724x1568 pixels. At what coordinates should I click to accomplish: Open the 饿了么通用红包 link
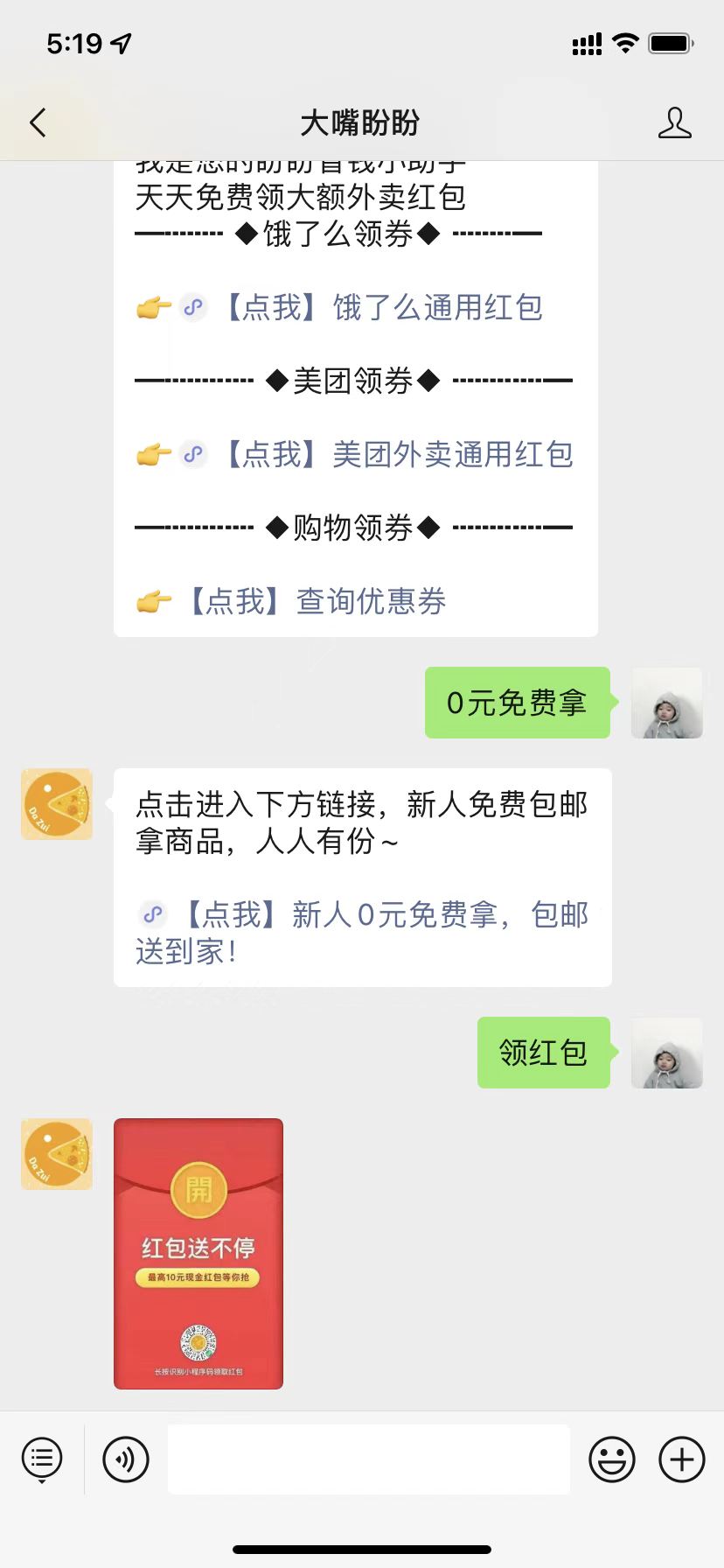[383, 307]
